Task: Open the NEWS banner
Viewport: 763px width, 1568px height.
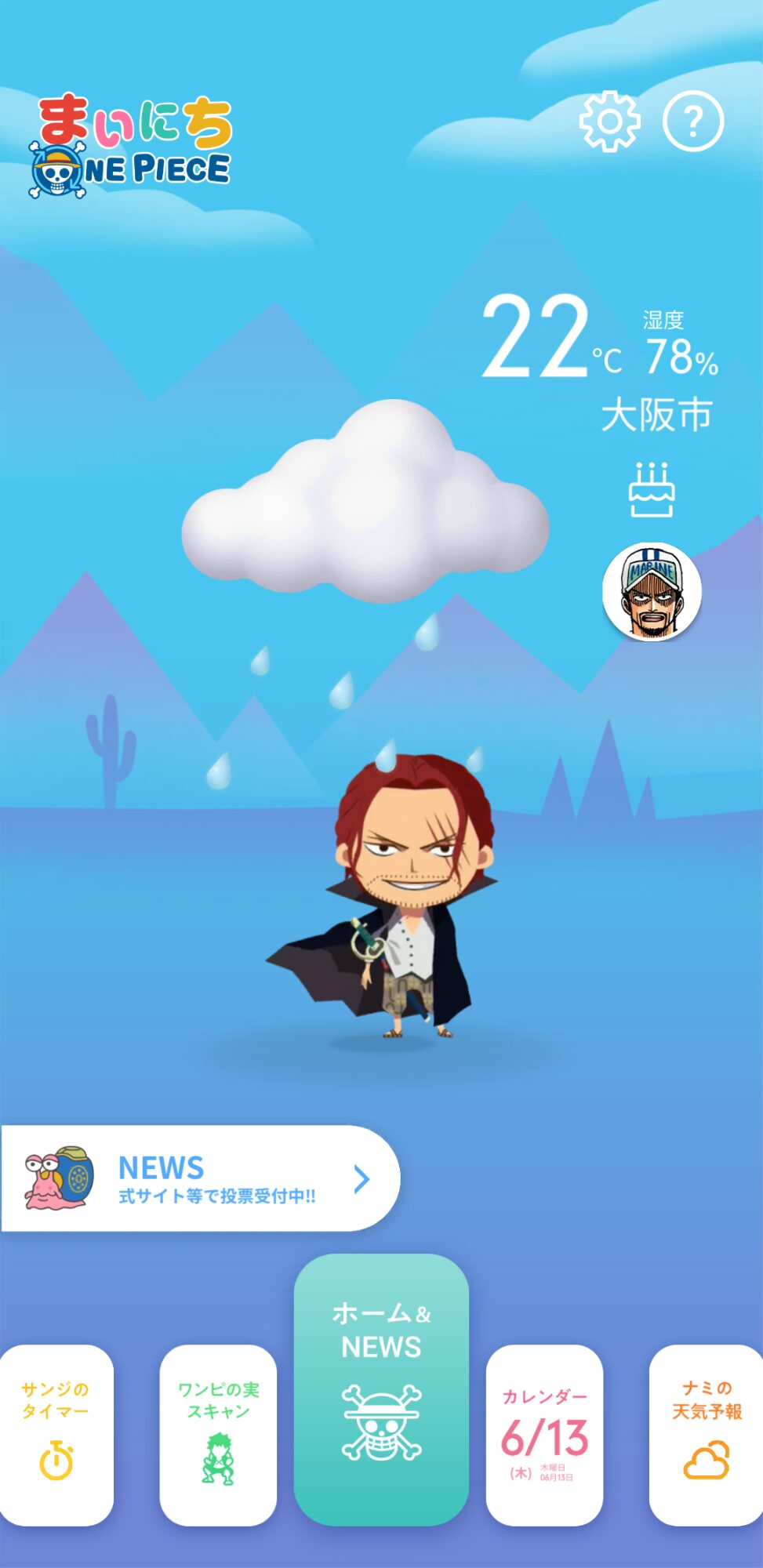Action: click(x=200, y=1178)
